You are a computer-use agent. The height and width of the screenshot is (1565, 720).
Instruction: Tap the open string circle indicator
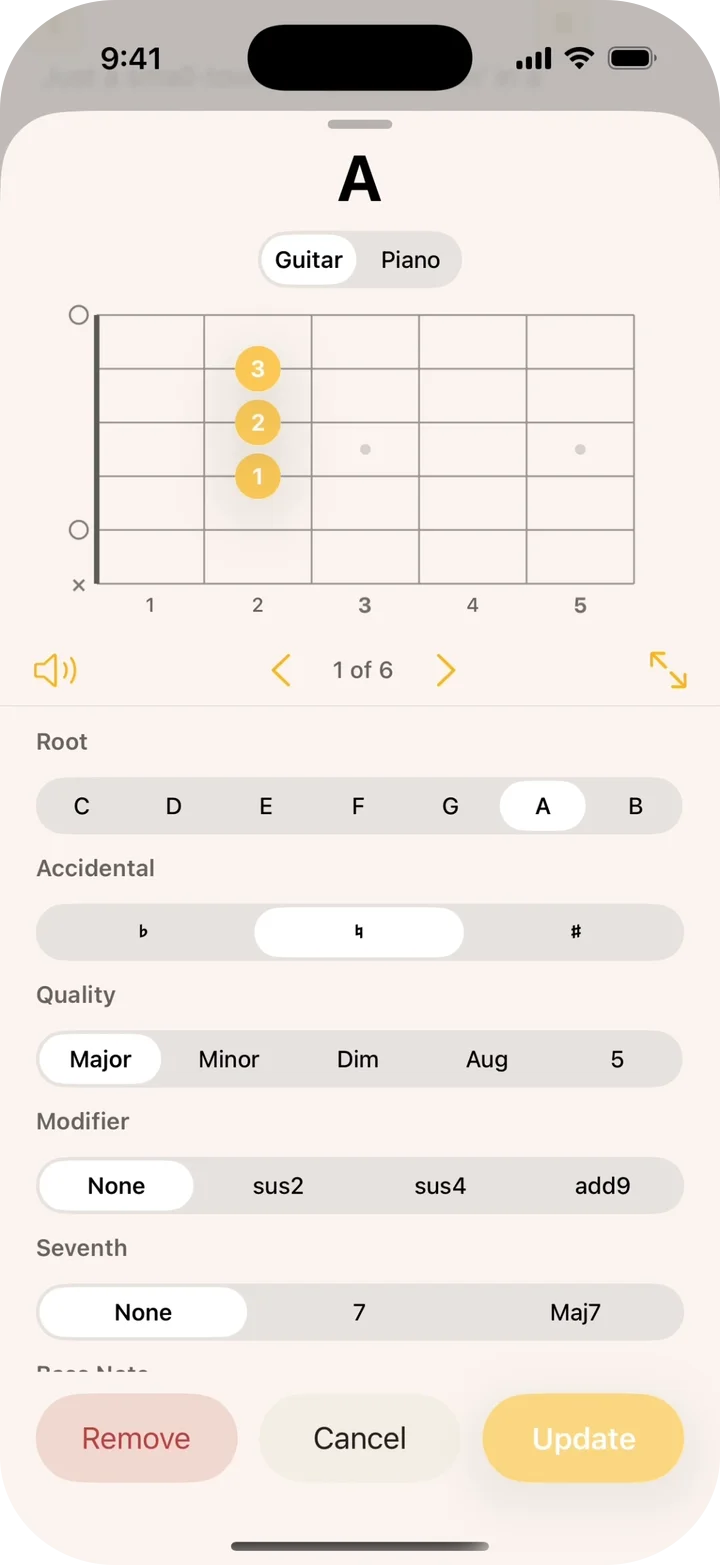78,314
